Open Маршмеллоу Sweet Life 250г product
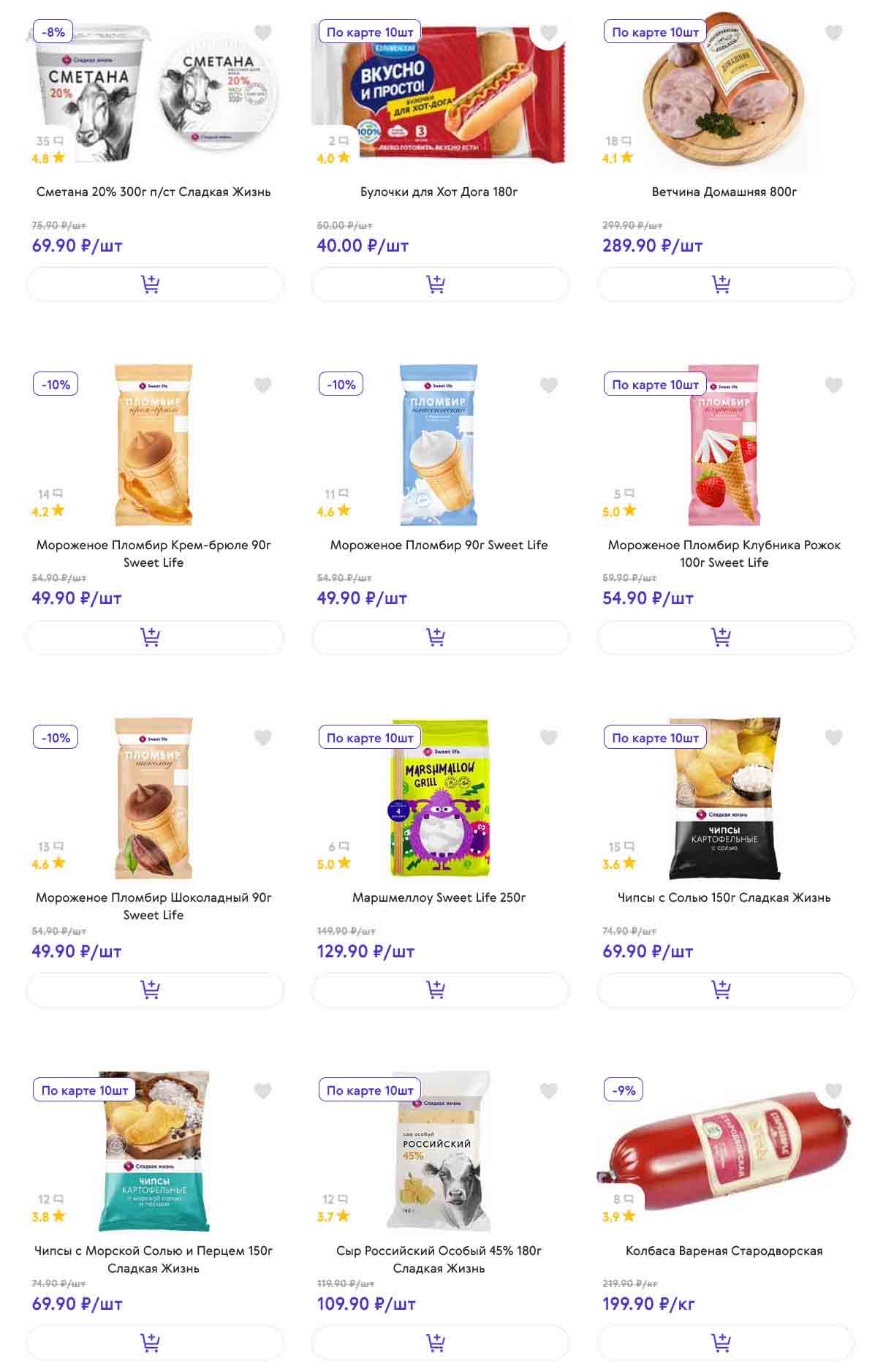Image resolution: width=875 pixels, height=1372 pixels. pos(439,897)
